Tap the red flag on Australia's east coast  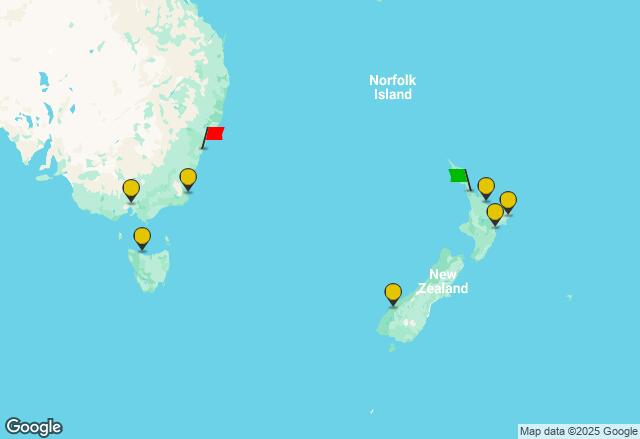[x=213, y=135]
